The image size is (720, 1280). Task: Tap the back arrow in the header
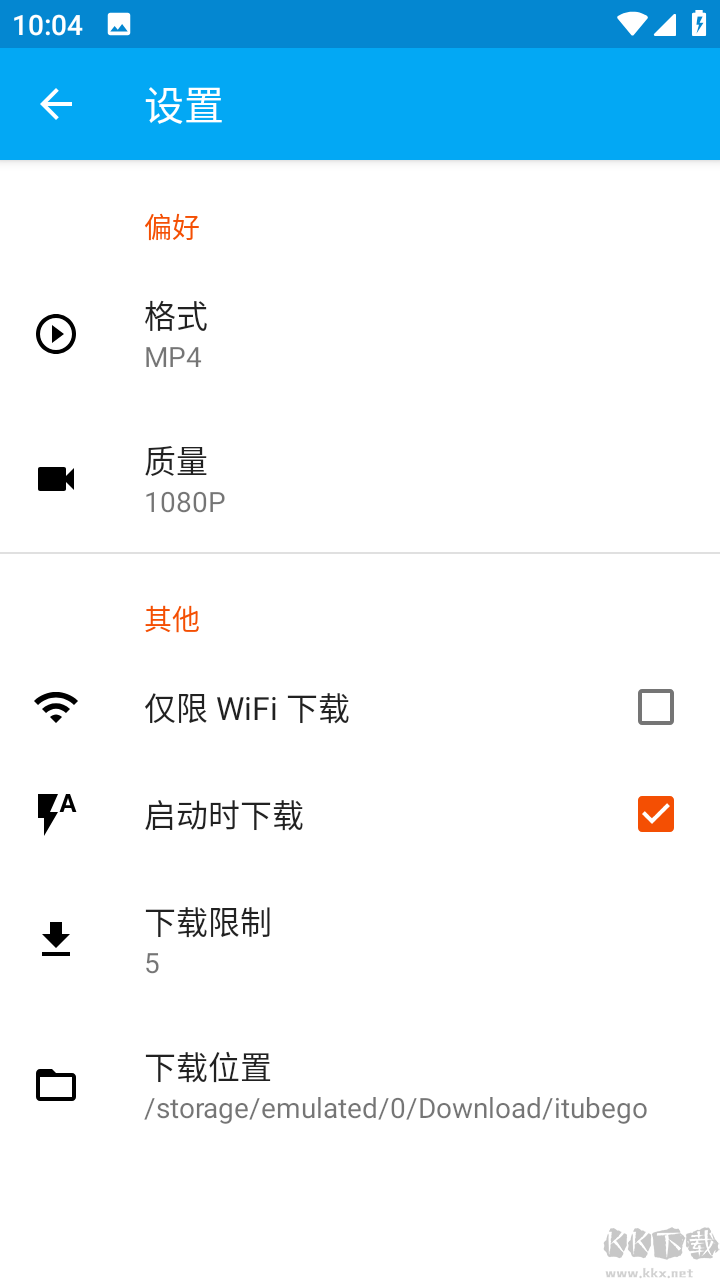coord(55,104)
